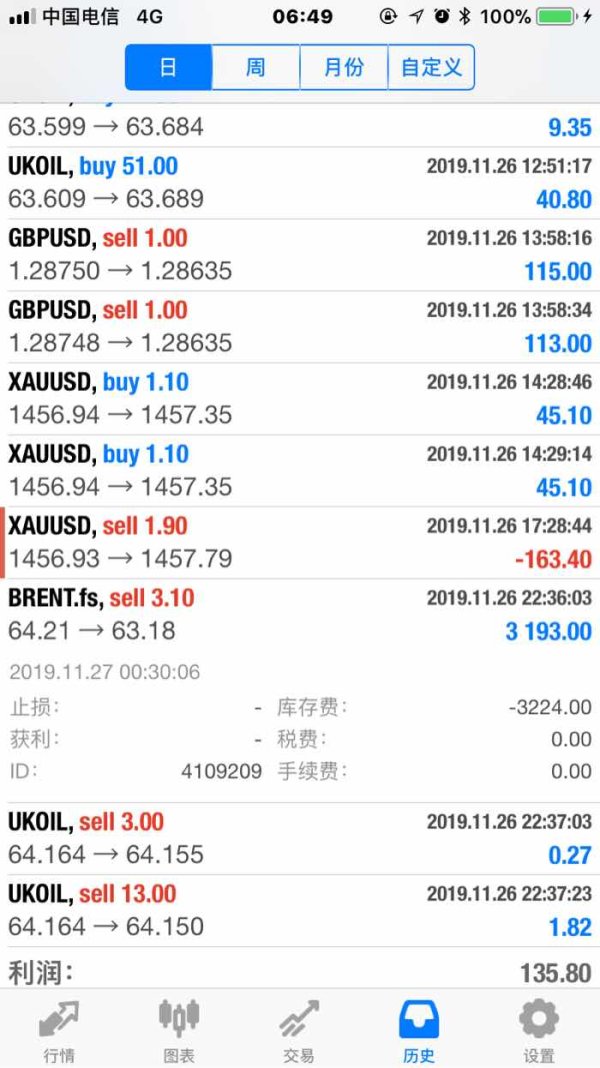This screenshot has height=1068, width=600.
Task: Switch to the 交易 trade tab
Action: point(299,1030)
